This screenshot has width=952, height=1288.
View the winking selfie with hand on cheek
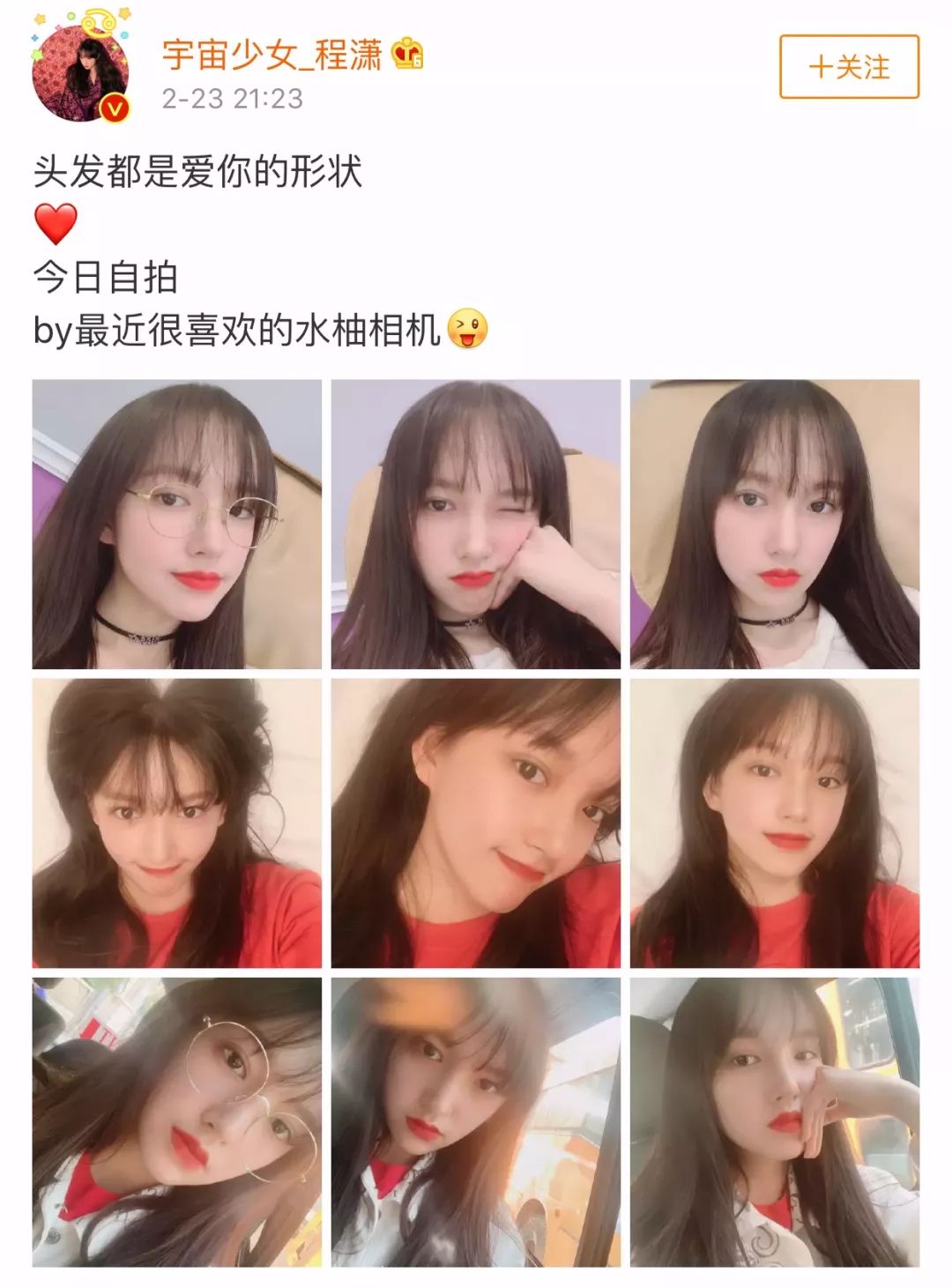(x=476, y=525)
